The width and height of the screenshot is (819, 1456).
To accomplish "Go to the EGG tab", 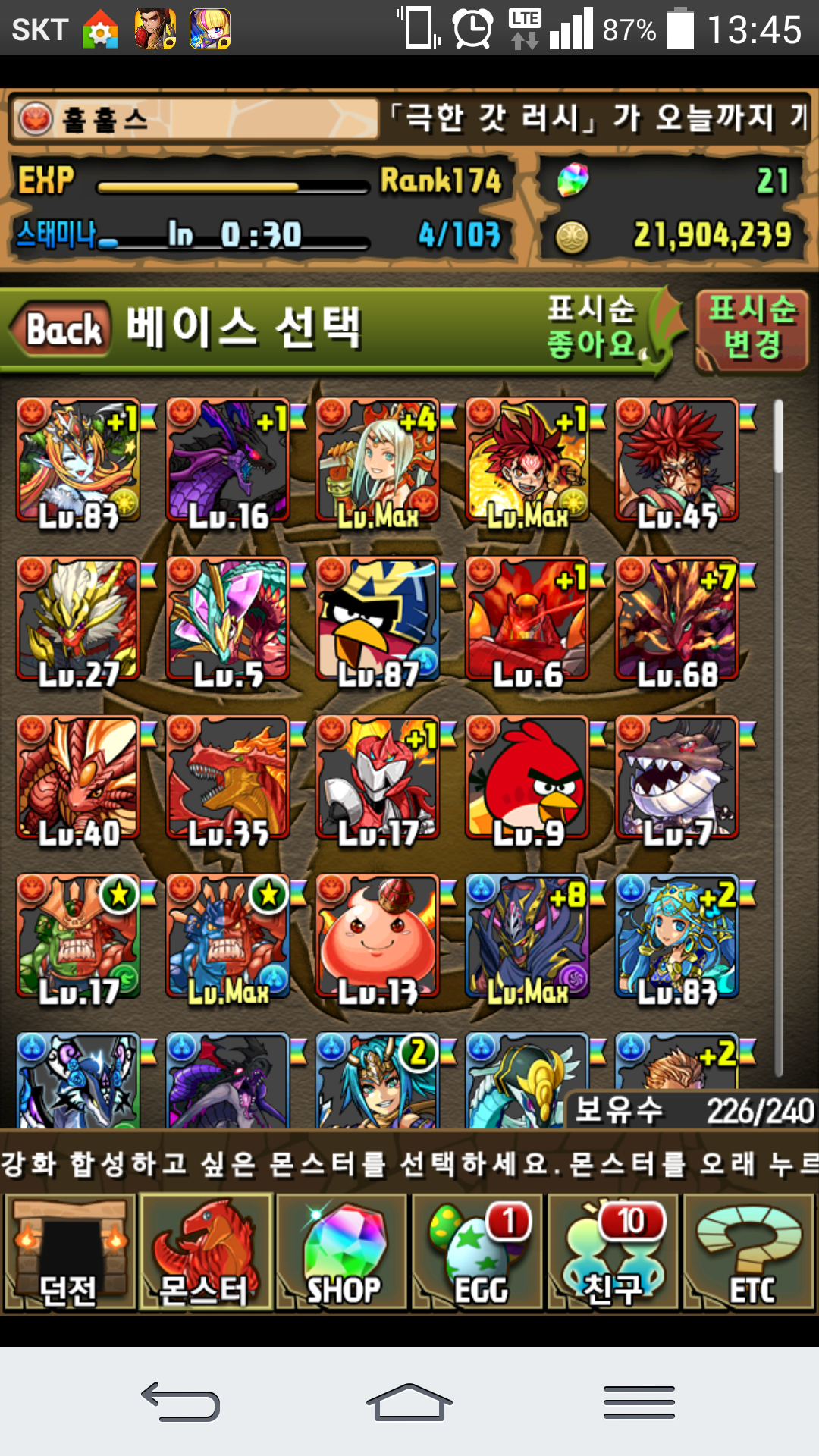I will point(478,1253).
